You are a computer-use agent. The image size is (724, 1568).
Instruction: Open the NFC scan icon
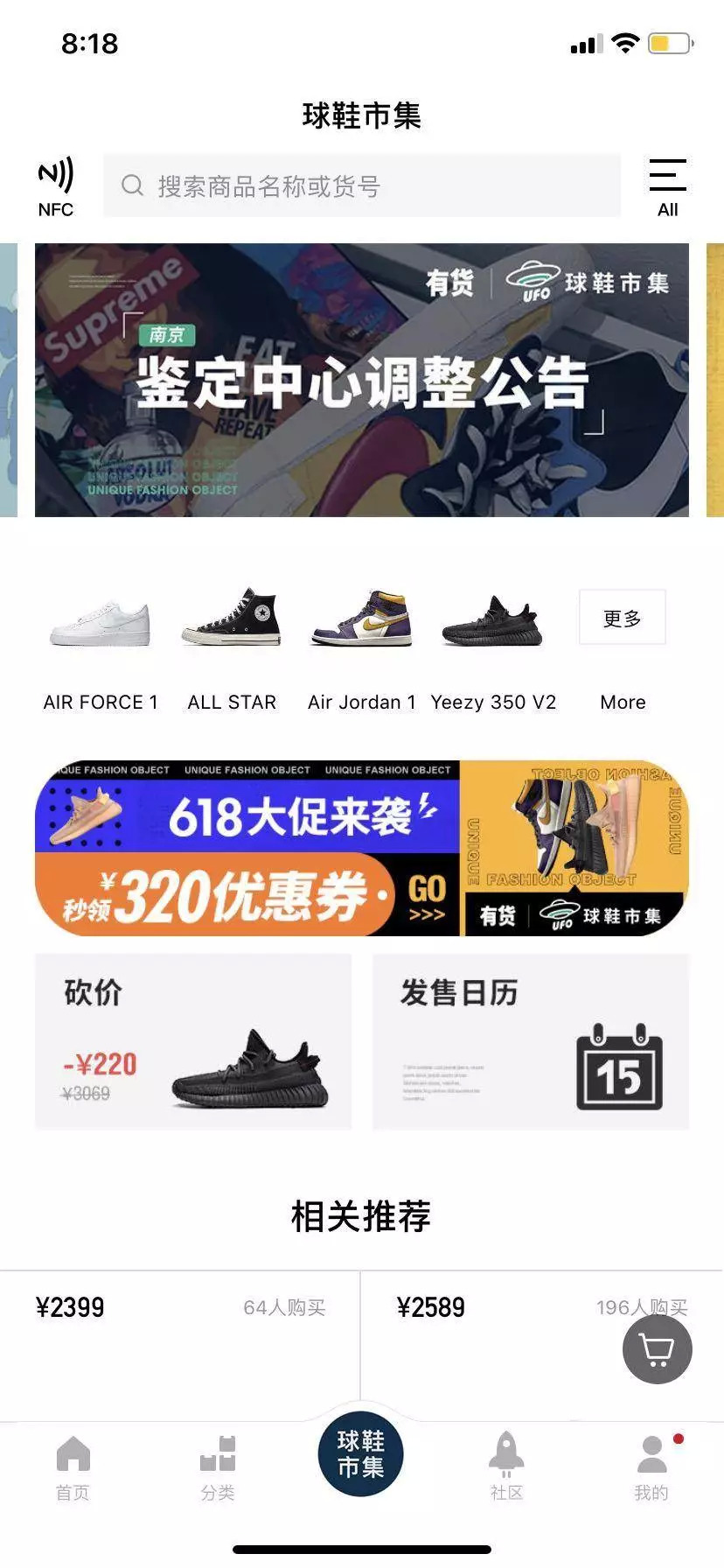point(56,186)
